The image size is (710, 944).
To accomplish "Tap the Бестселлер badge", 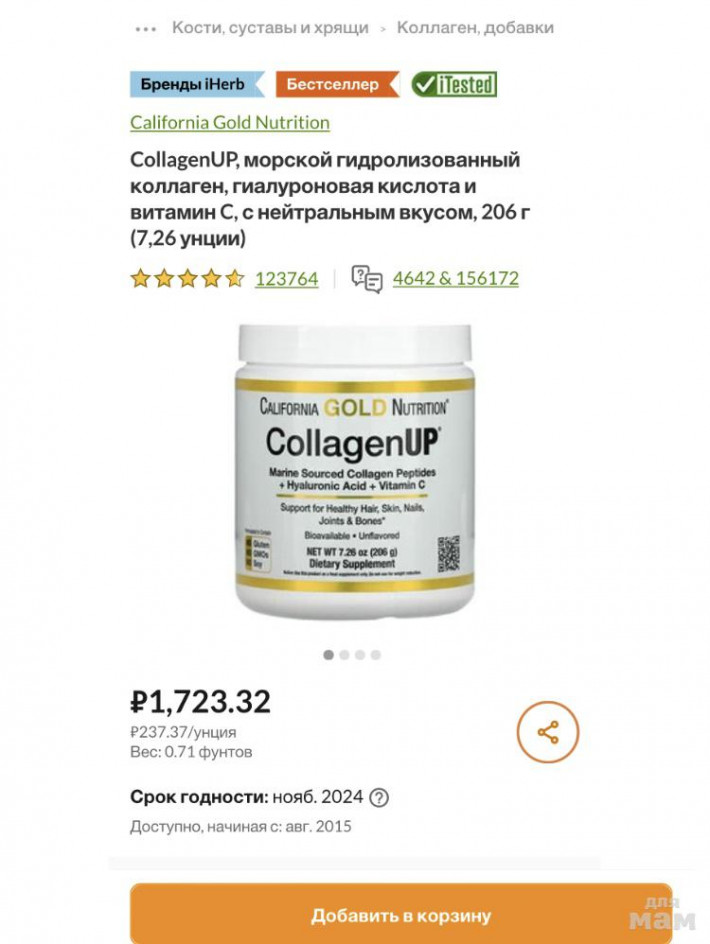I will [335, 84].
